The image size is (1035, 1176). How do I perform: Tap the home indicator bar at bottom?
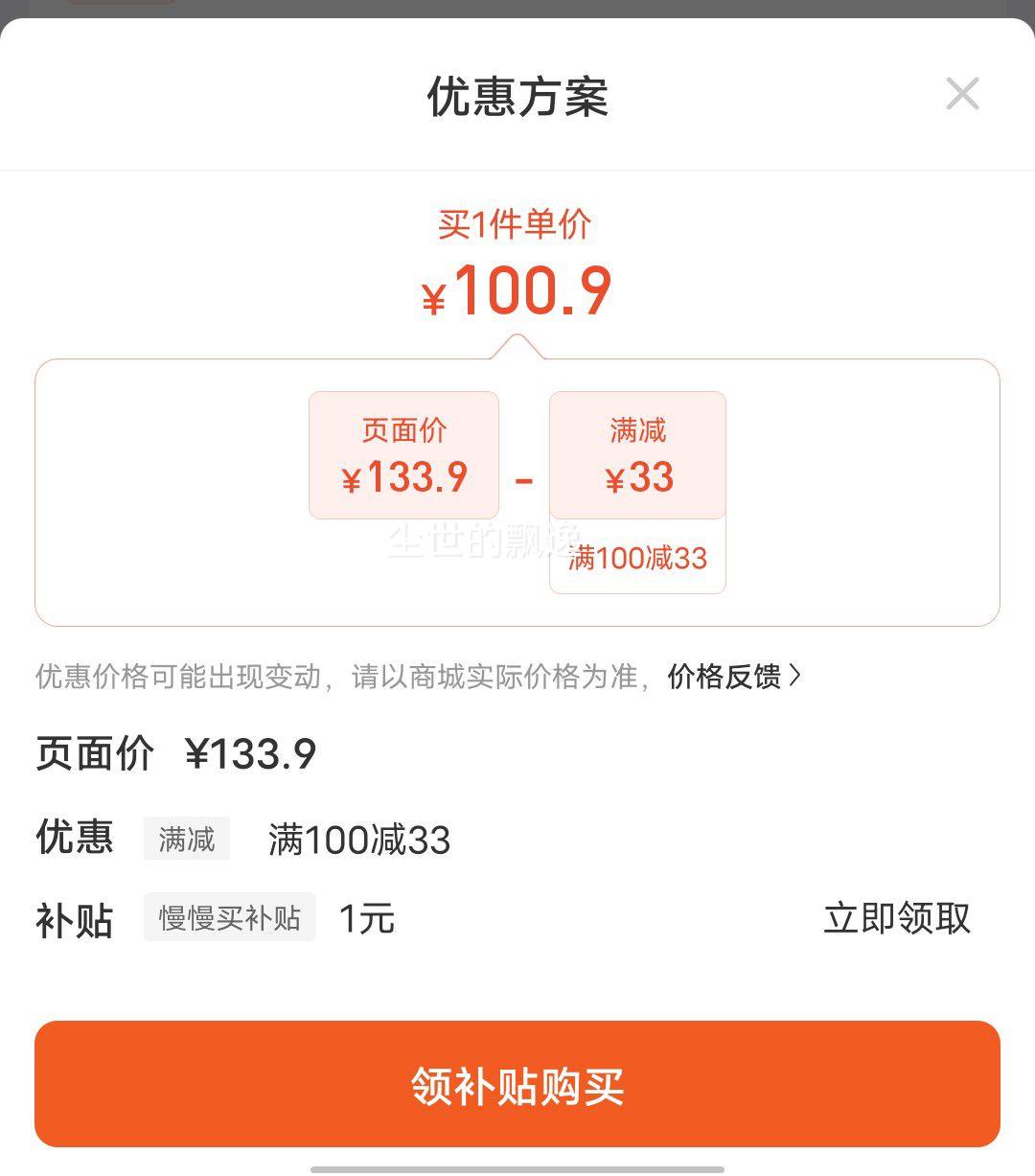[x=517, y=1167]
